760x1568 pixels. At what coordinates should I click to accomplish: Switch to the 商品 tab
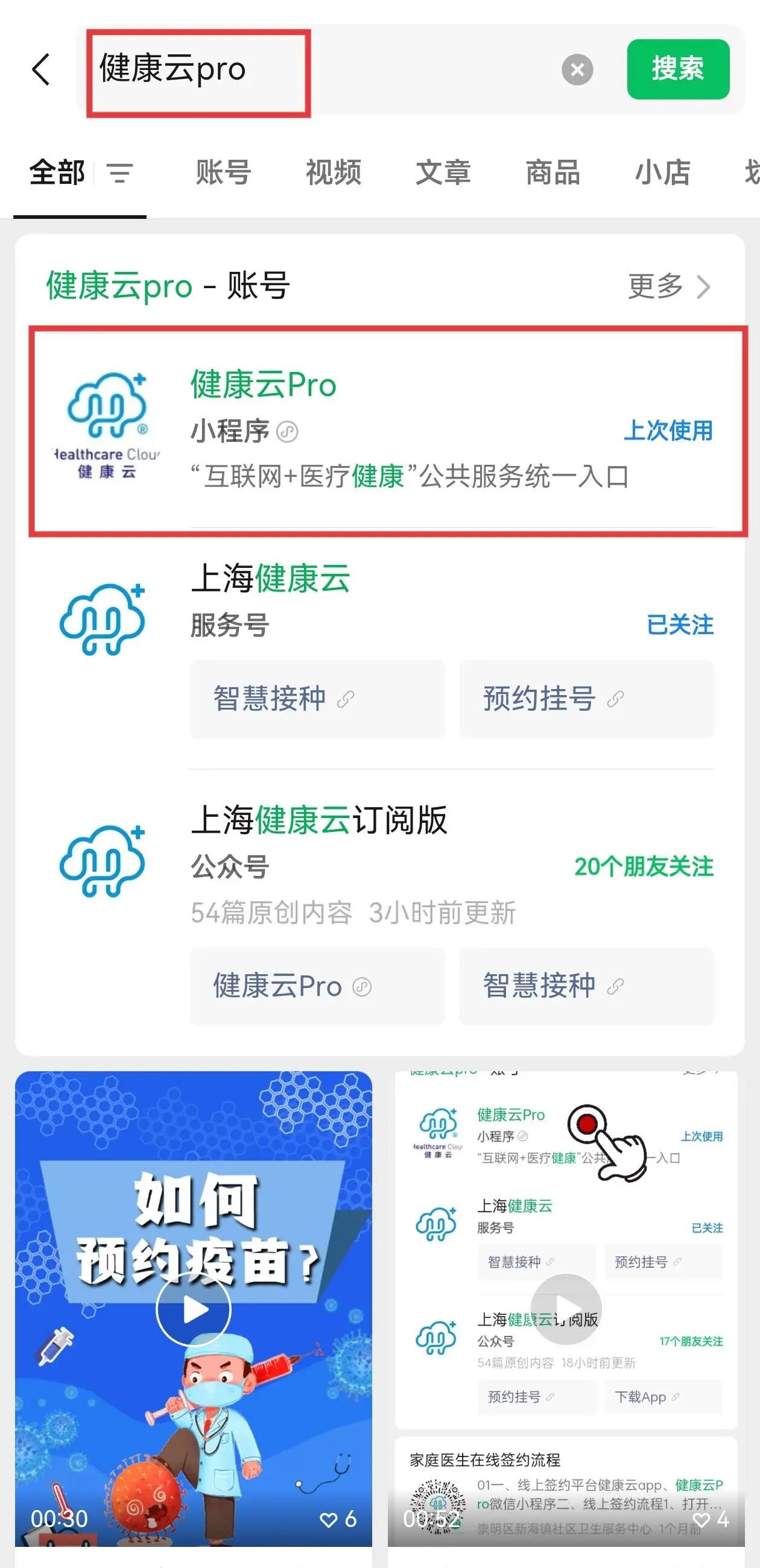click(553, 173)
